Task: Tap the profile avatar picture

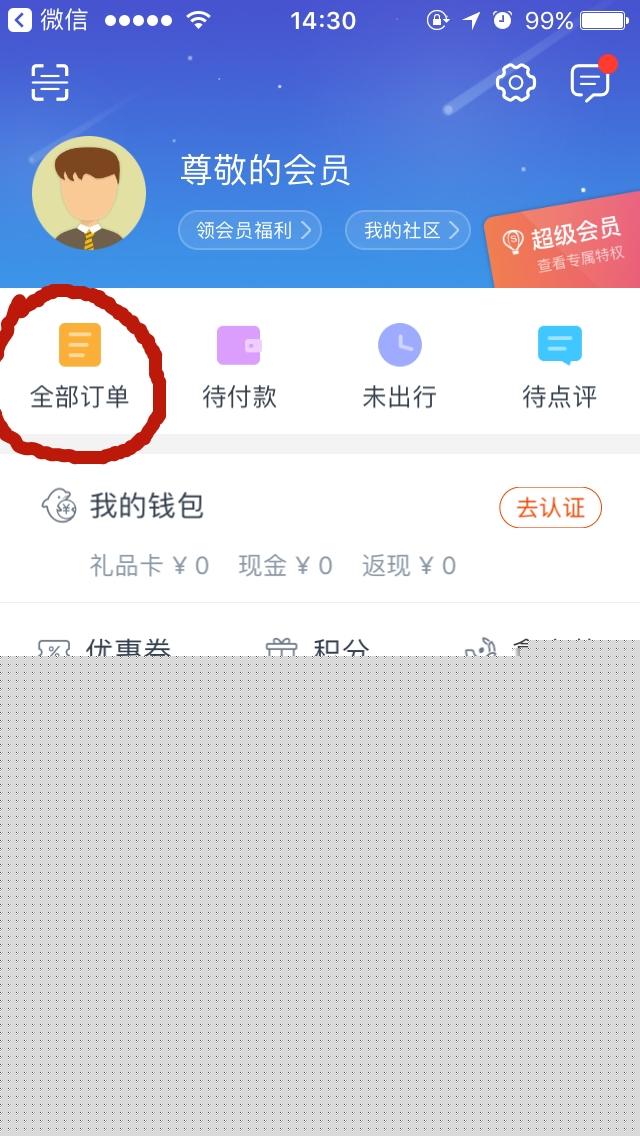Action: coord(88,193)
